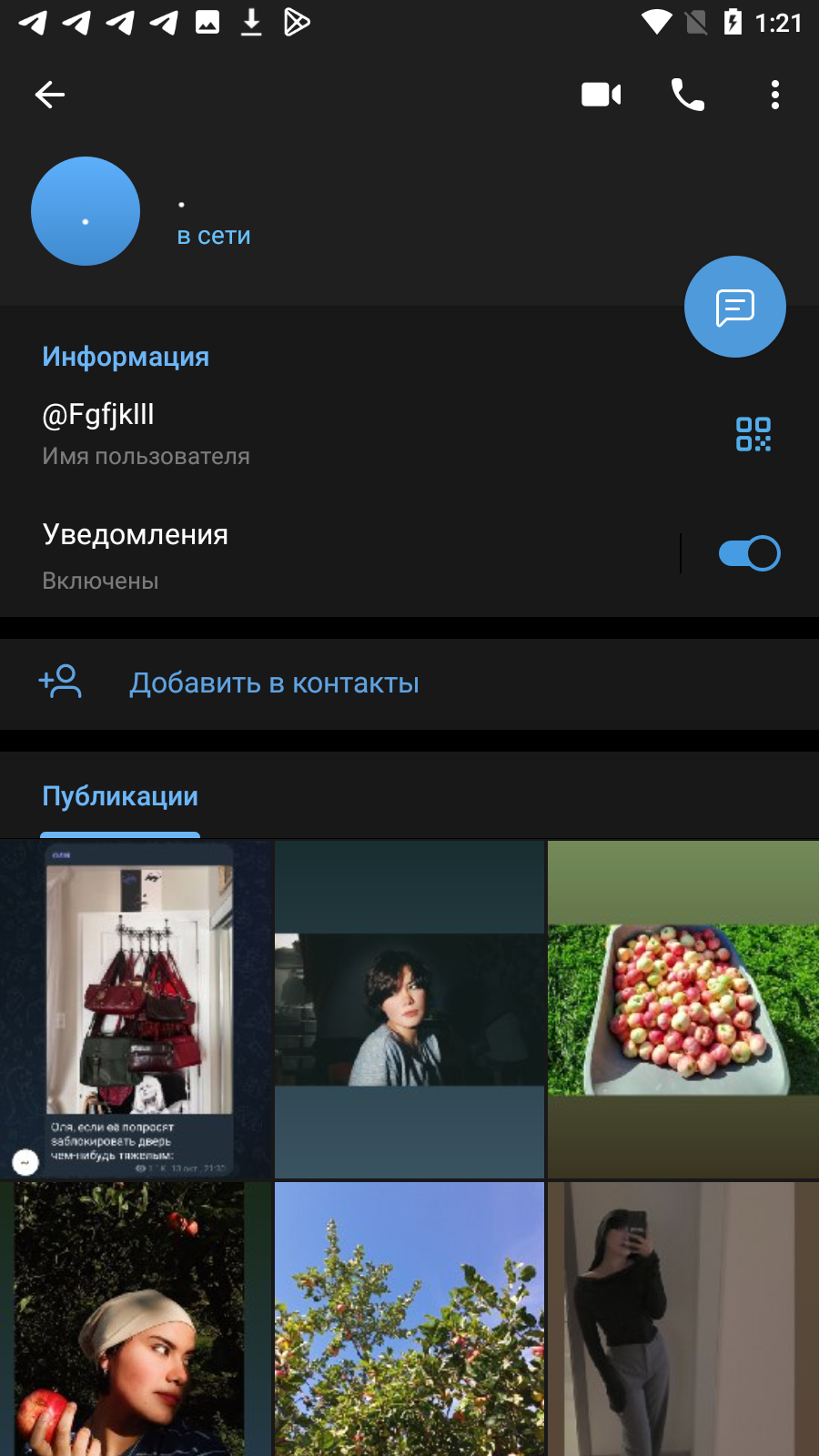Show the QR code for this profile
Image resolution: width=819 pixels, height=1456 pixels.
click(x=753, y=434)
